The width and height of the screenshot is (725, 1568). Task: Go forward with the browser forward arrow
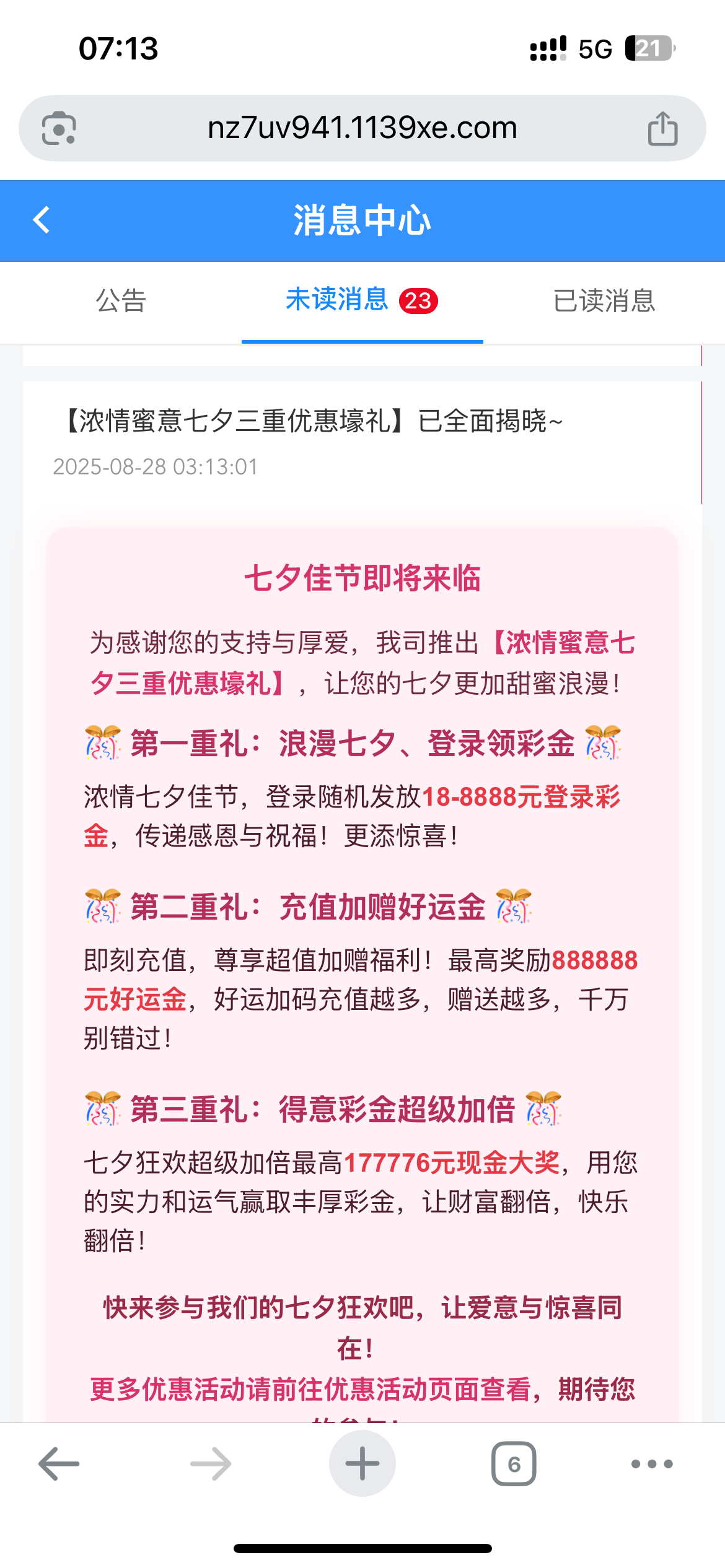(x=211, y=1464)
